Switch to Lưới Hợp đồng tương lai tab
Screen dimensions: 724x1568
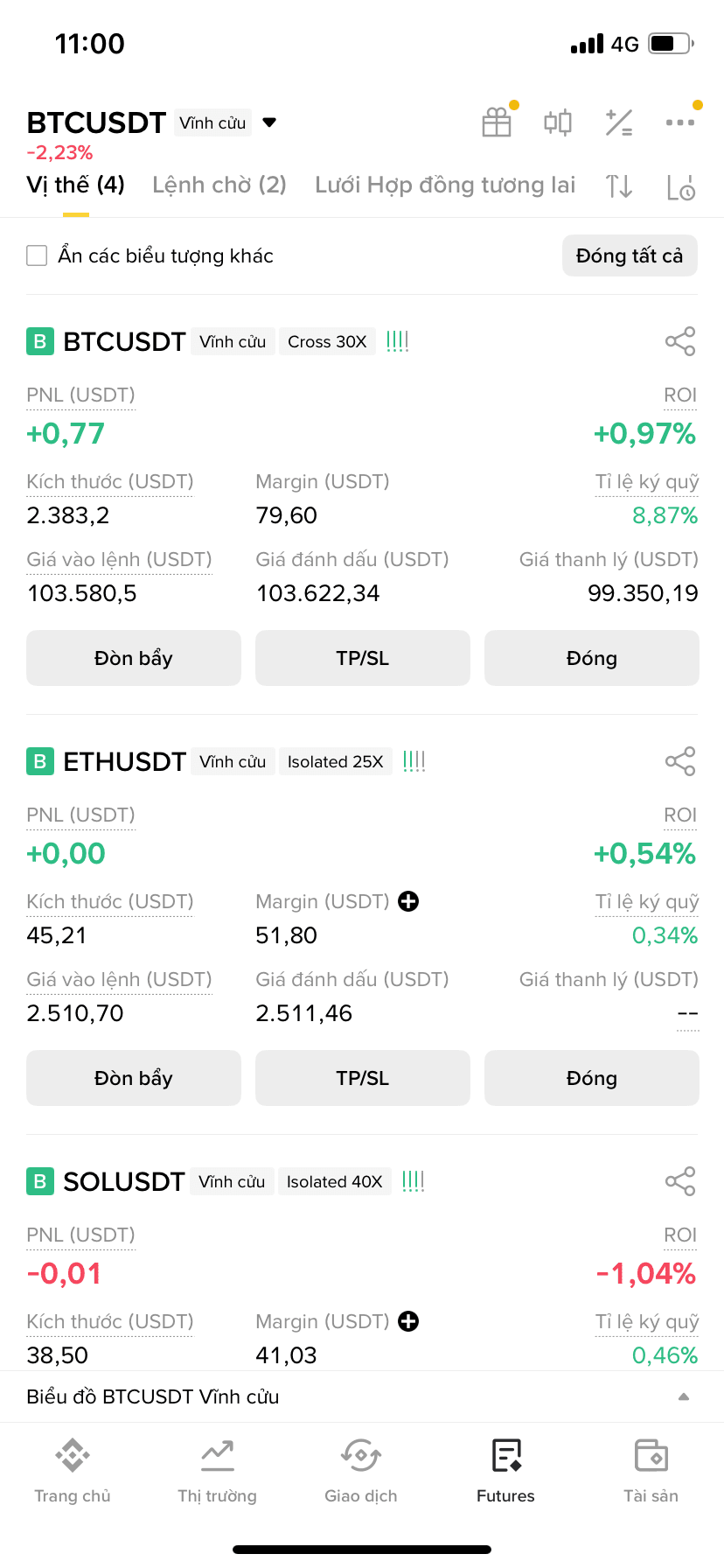(445, 185)
